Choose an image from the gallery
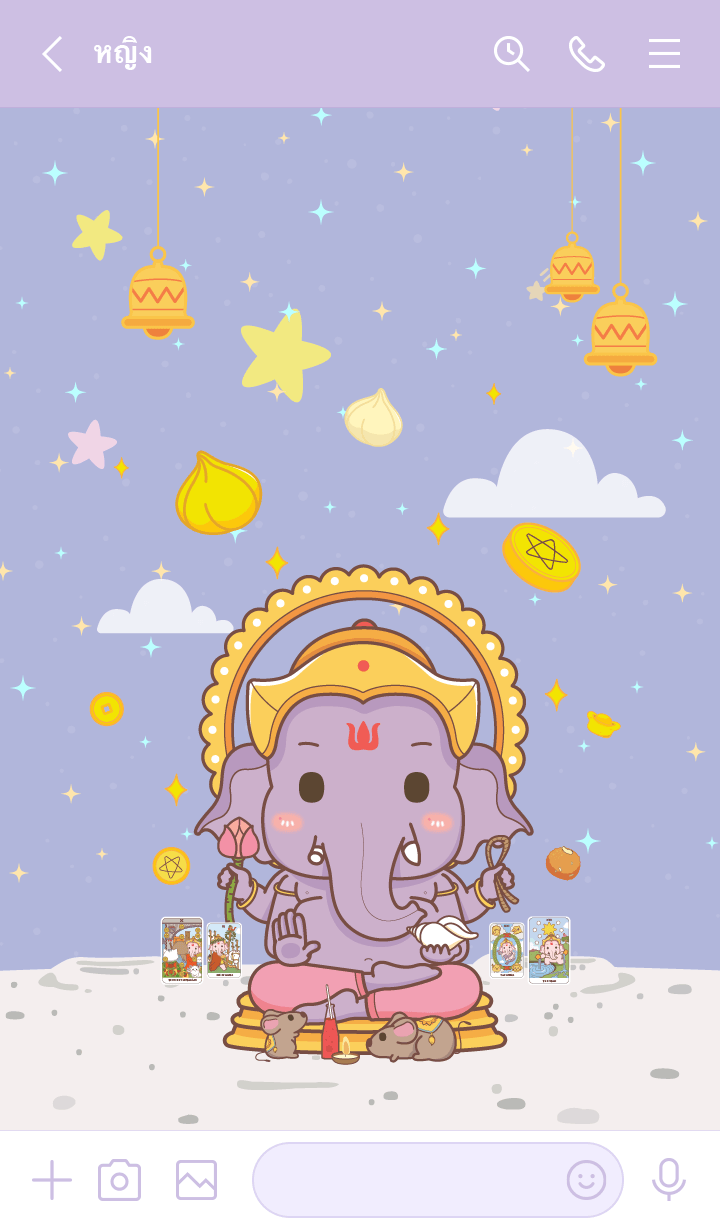 tap(196, 1180)
